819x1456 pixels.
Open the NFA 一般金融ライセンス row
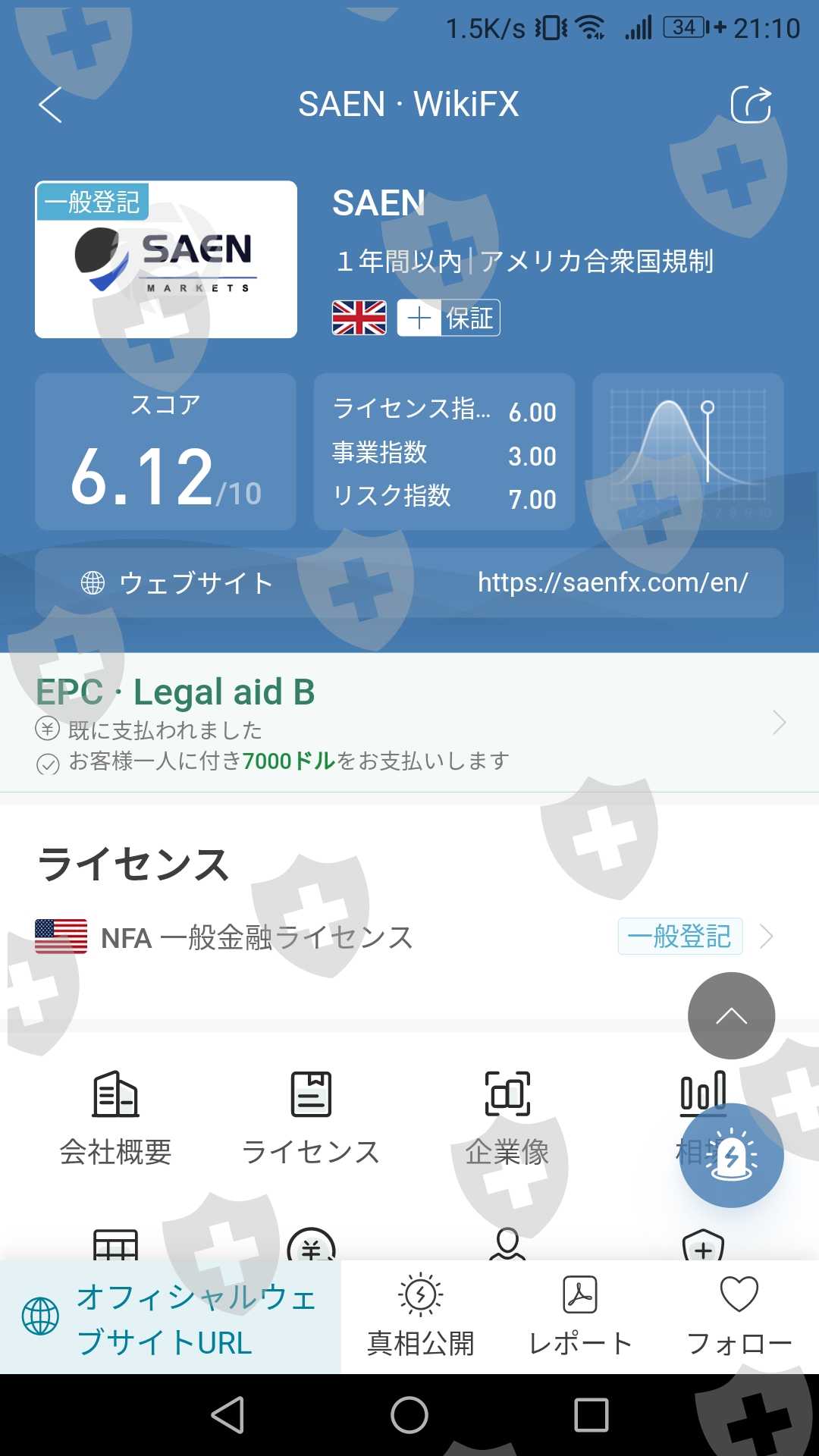tap(409, 937)
